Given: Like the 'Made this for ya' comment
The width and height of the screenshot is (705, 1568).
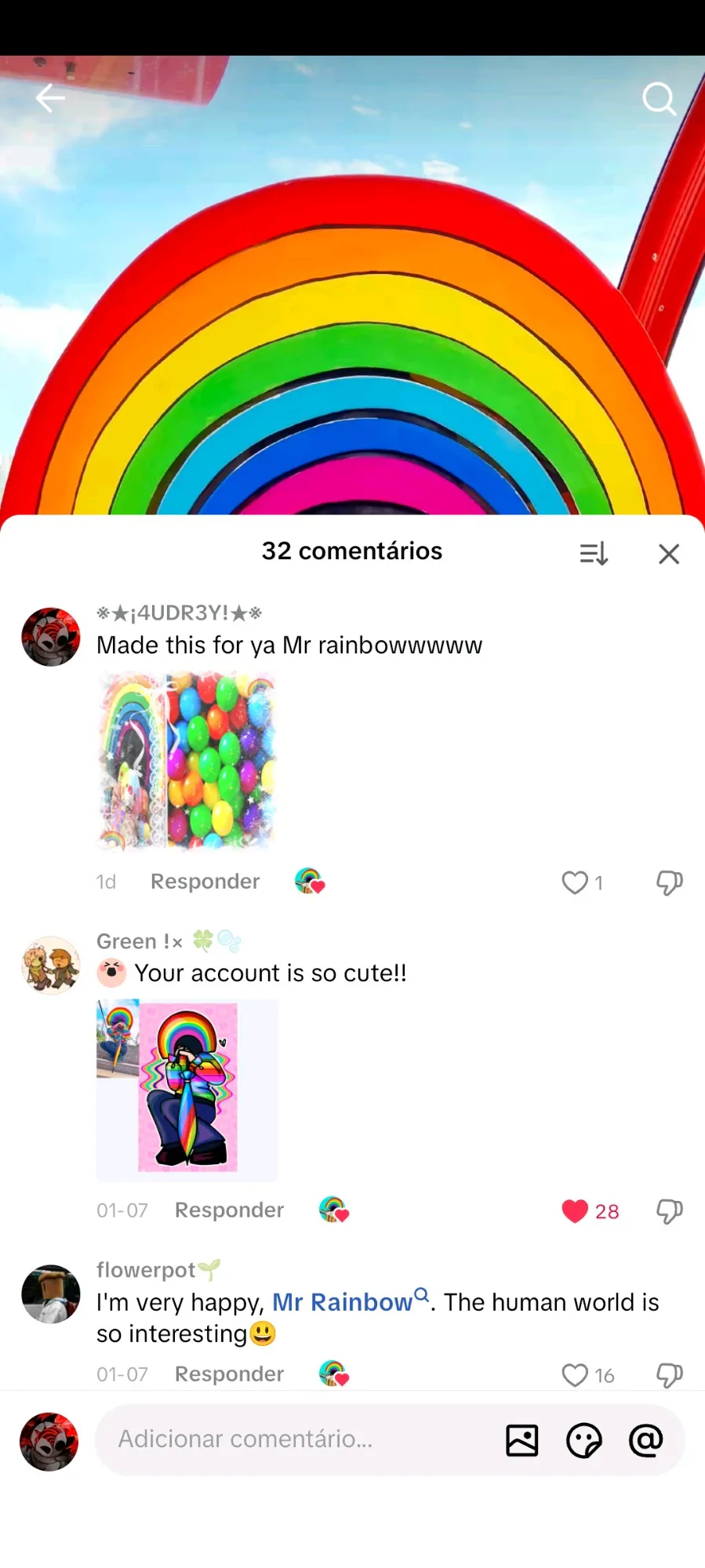Looking at the screenshot, I should pos(575,882).
